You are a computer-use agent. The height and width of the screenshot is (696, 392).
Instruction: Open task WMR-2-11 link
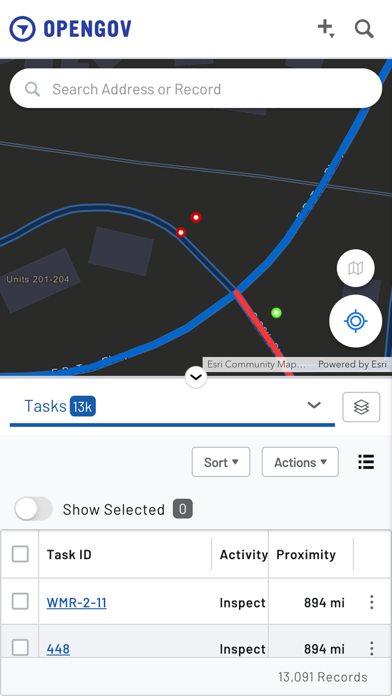pos(76,602)
